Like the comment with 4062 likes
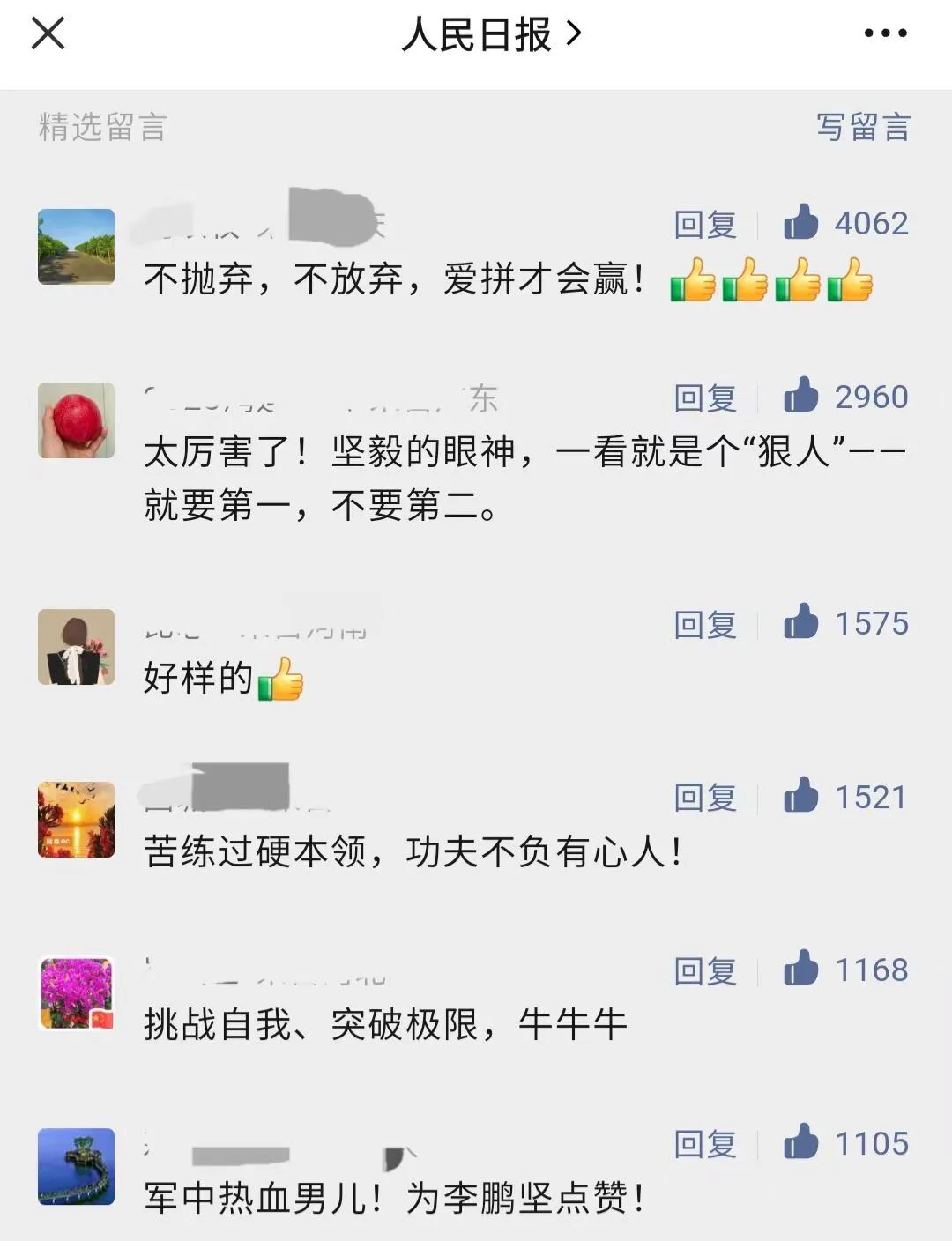Viewport: 952px width, 1241px height. click(801, 223)
